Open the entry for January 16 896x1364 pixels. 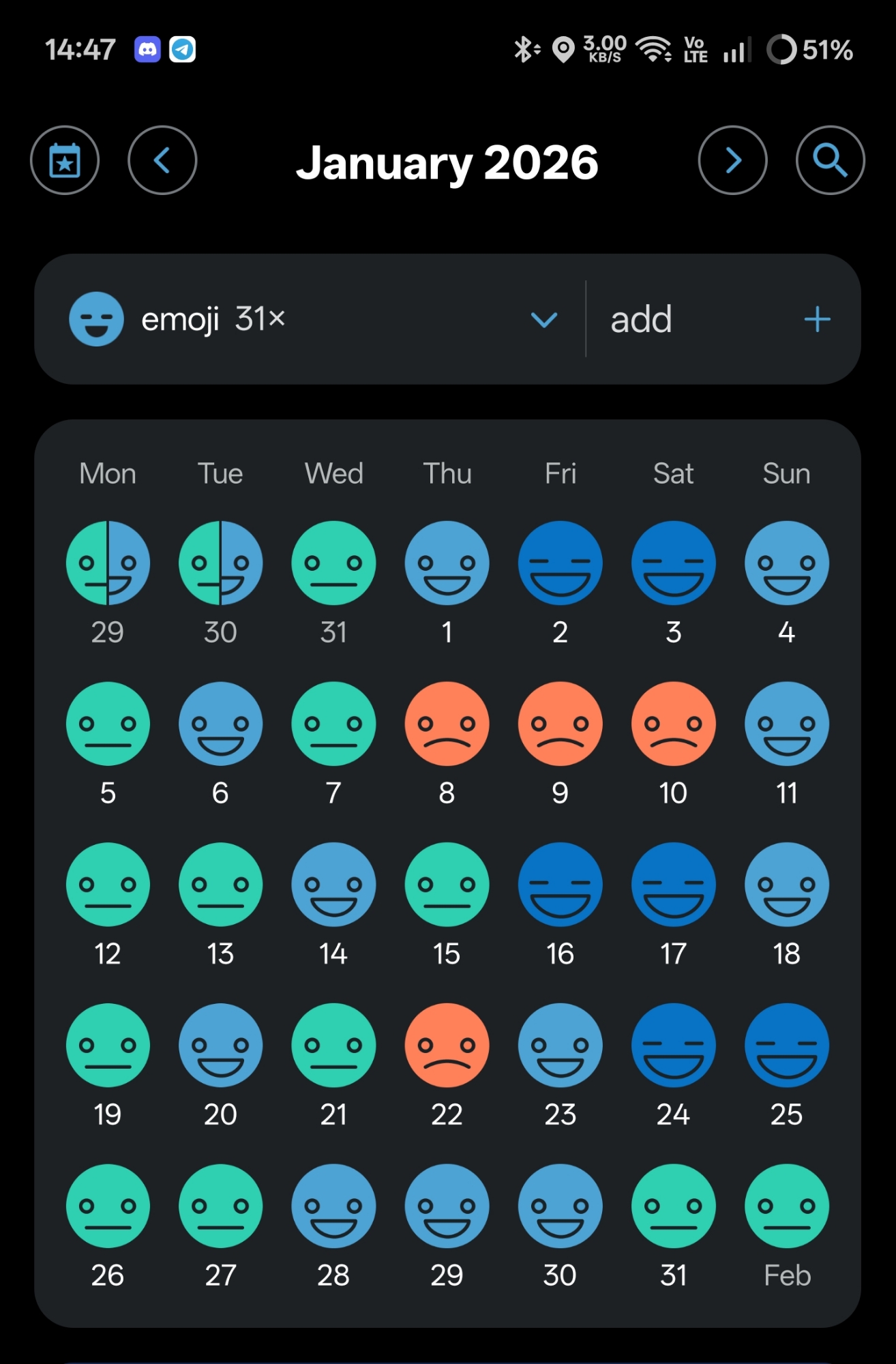(x=560, y=885)
